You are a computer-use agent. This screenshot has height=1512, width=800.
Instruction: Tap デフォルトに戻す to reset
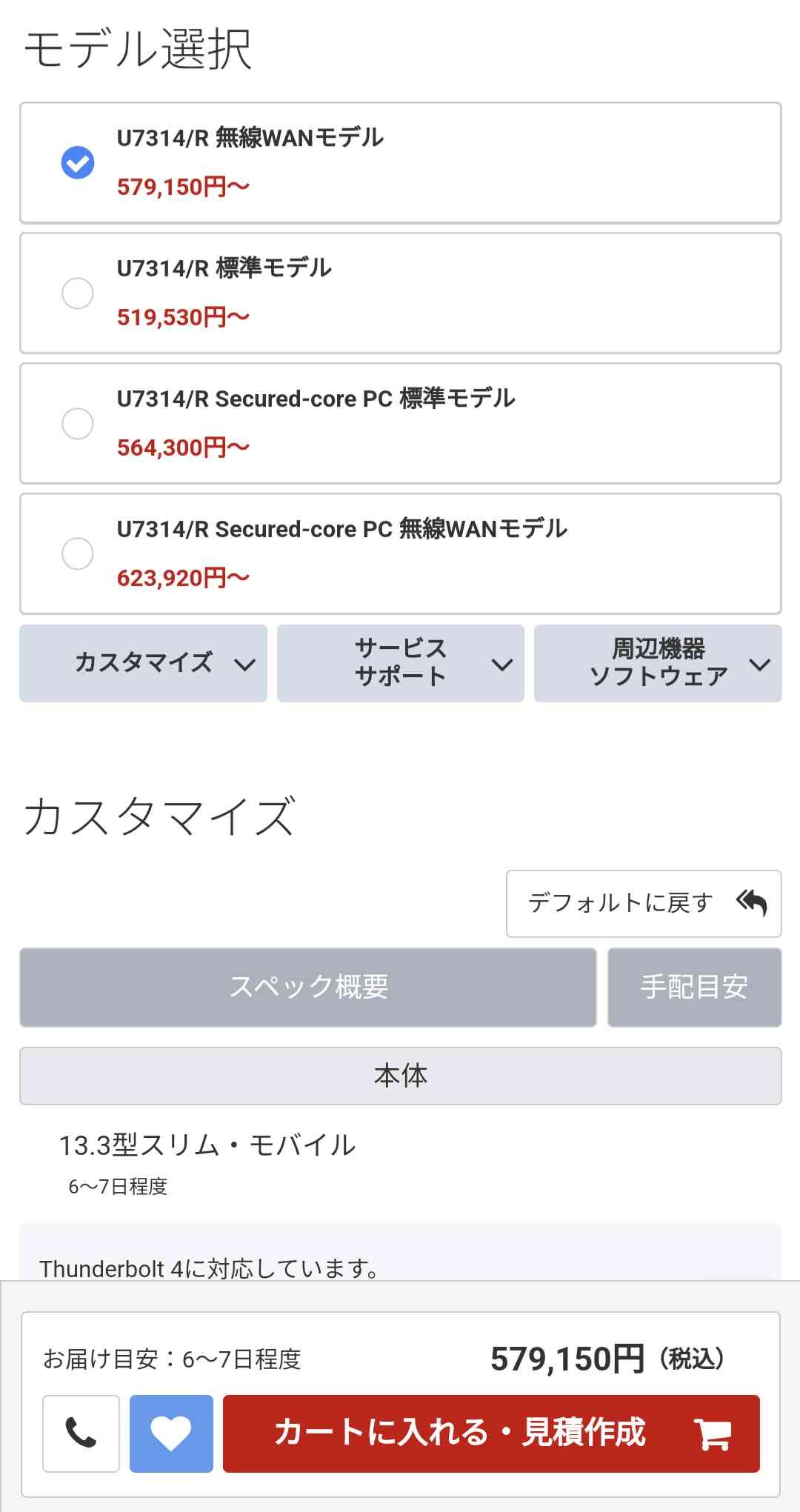643,903
